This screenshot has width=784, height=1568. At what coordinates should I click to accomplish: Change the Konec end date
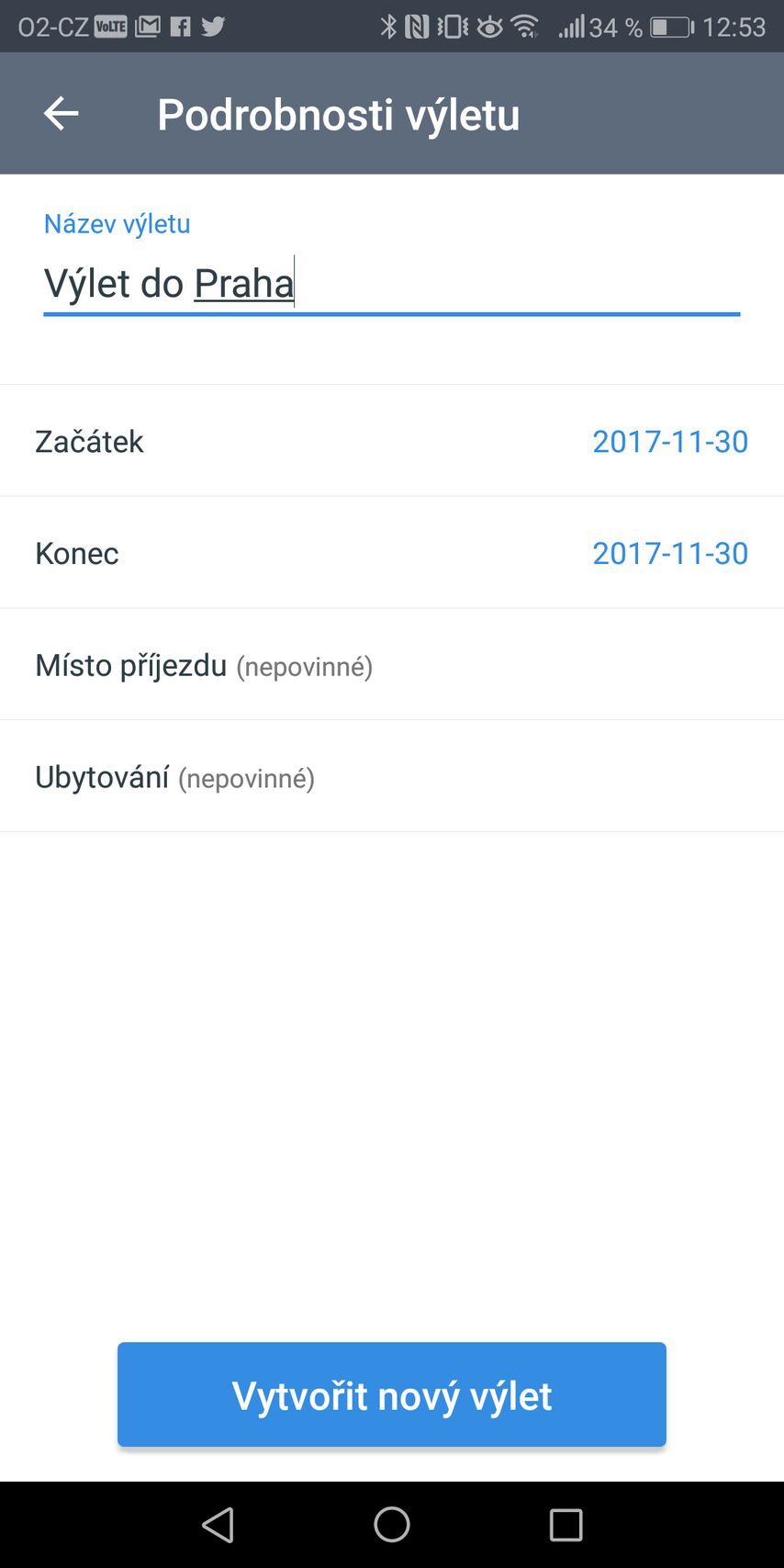coord(392,552)
